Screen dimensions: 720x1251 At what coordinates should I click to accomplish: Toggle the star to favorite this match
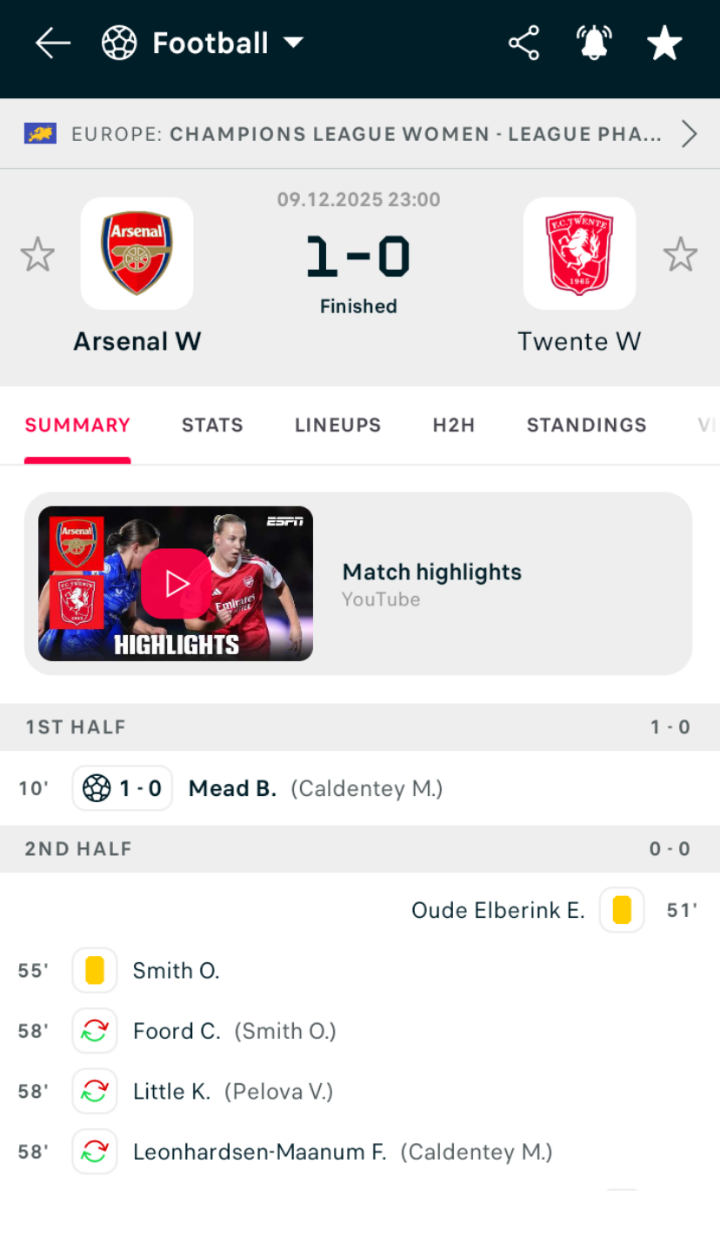tap(664, 42)
